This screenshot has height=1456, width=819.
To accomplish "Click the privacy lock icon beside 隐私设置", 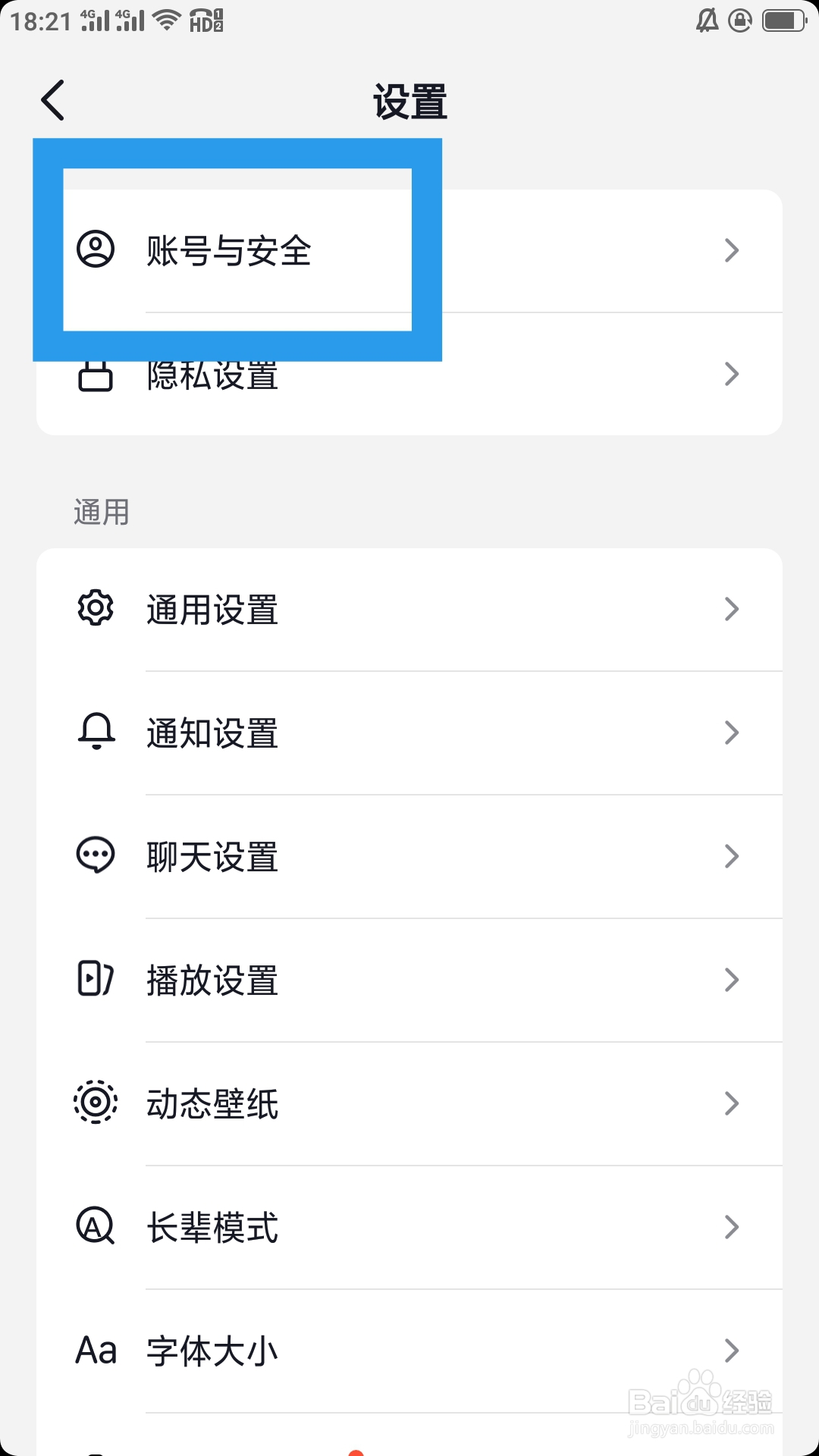I will (96, 374).
